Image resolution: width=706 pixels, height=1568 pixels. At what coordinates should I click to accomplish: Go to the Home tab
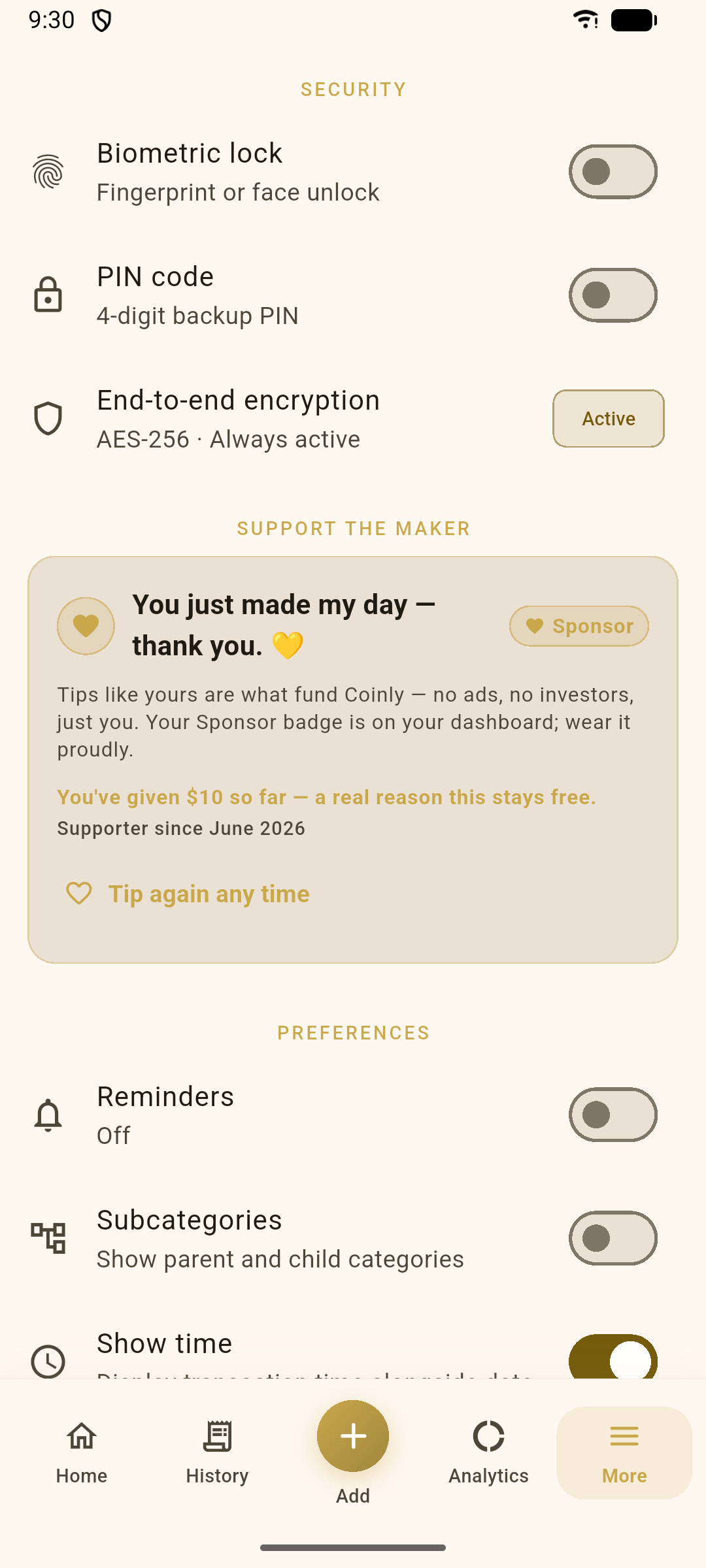[x=82, y=1453]
